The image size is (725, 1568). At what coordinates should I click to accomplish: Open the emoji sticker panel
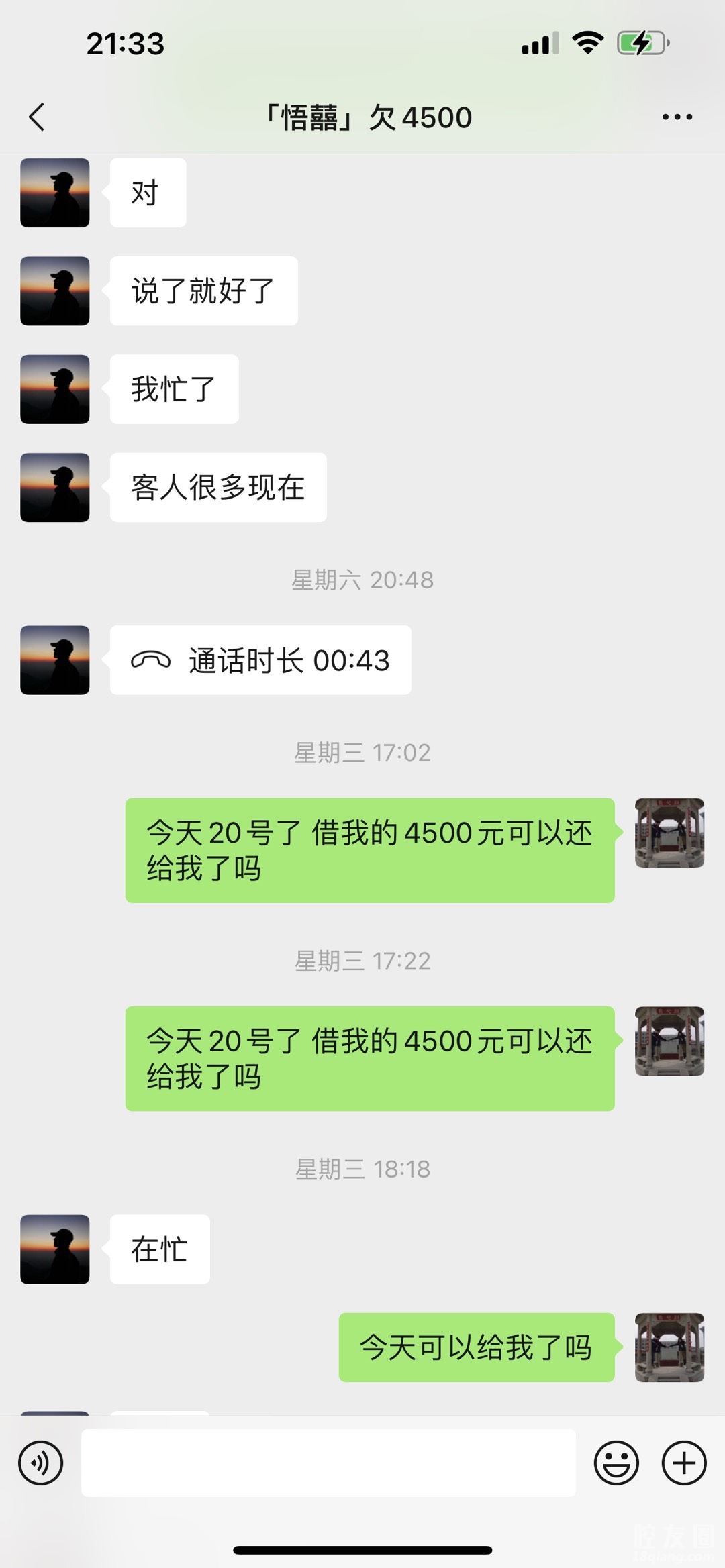tap(616, 1463)
